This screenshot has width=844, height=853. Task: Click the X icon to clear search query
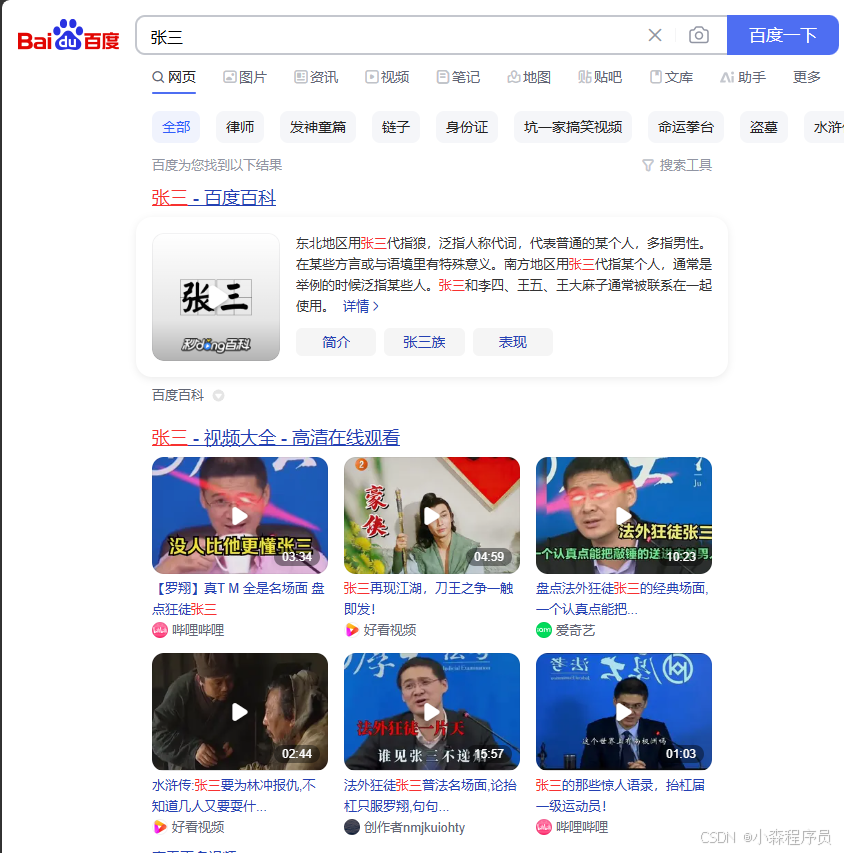(x=655, y=35)
